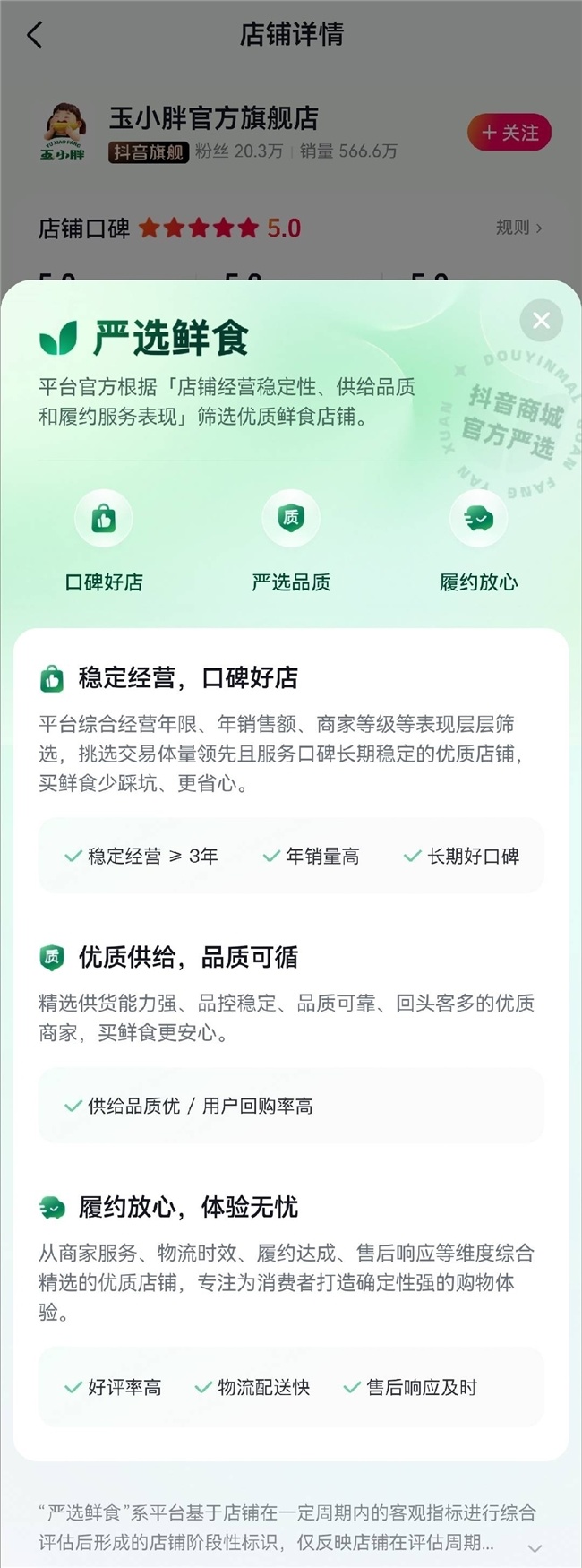Expand the disclaimer text at bottom

click(535, 1547)
